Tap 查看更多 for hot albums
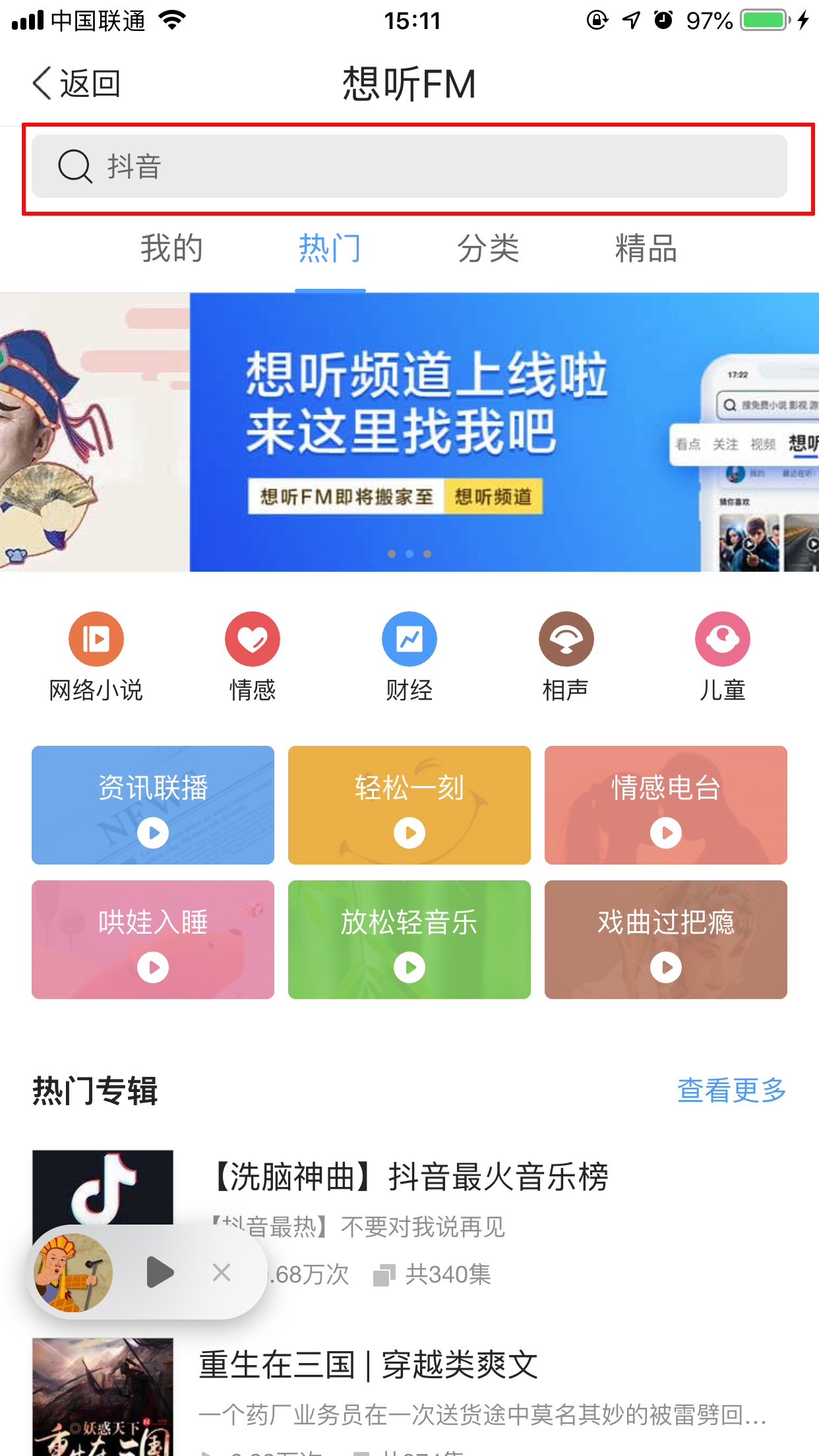The height and width of the screenshot is (1456, 819). (x=731, y=1090)
